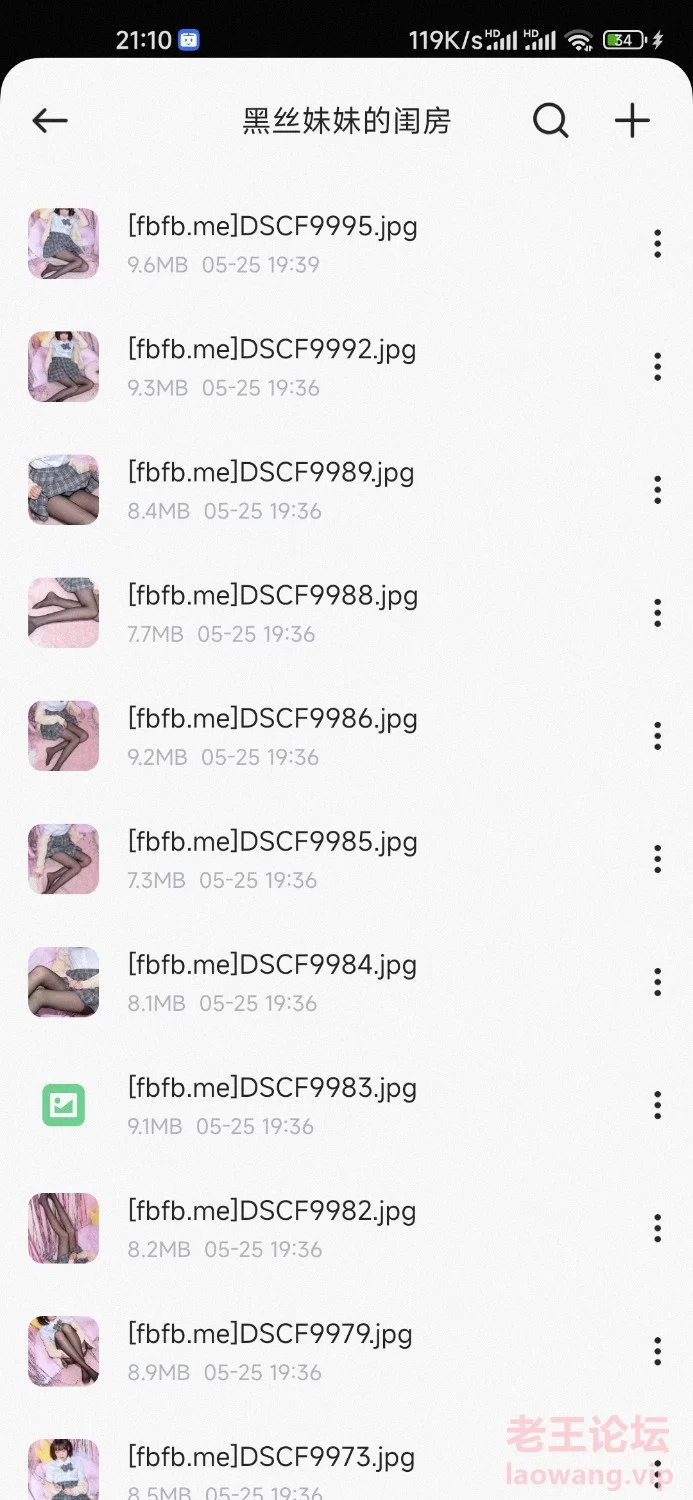Tap the plus icon to add files
The image size is (693, 1500).
pos(632,121)
